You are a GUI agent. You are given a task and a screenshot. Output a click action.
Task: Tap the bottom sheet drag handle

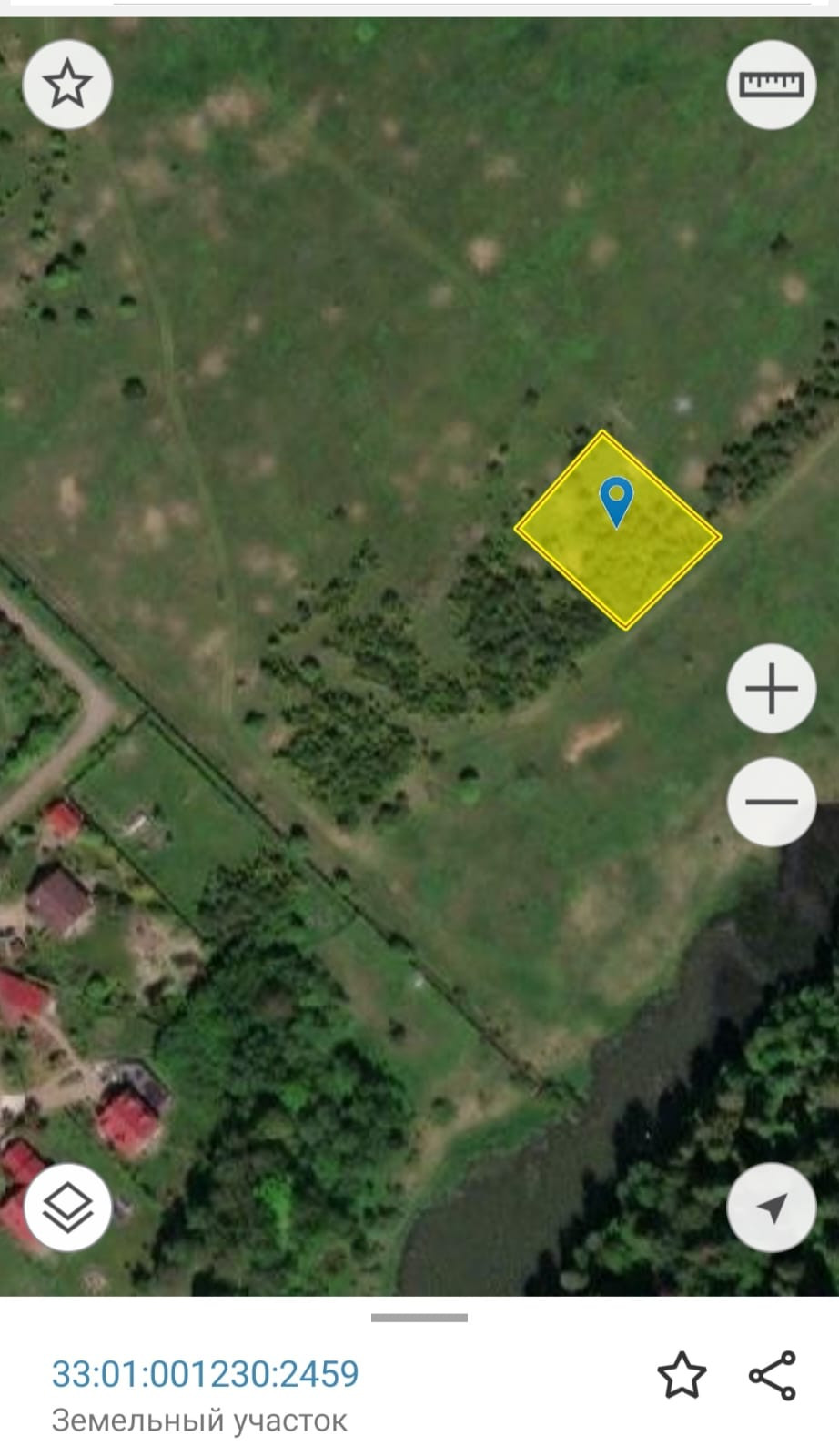click(x=419, y=1317)
